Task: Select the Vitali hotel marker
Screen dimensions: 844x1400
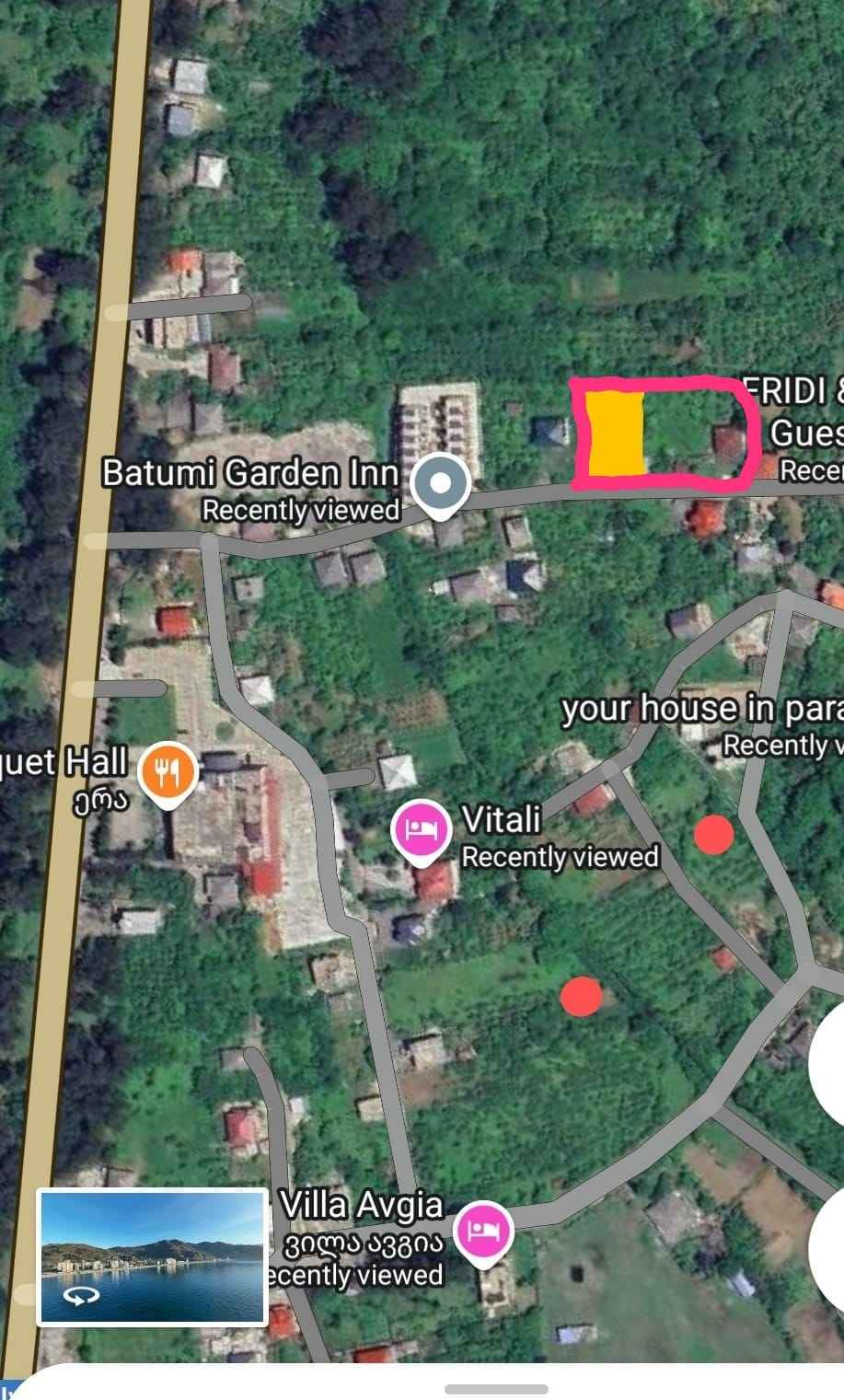Action: tap(420, 832)
